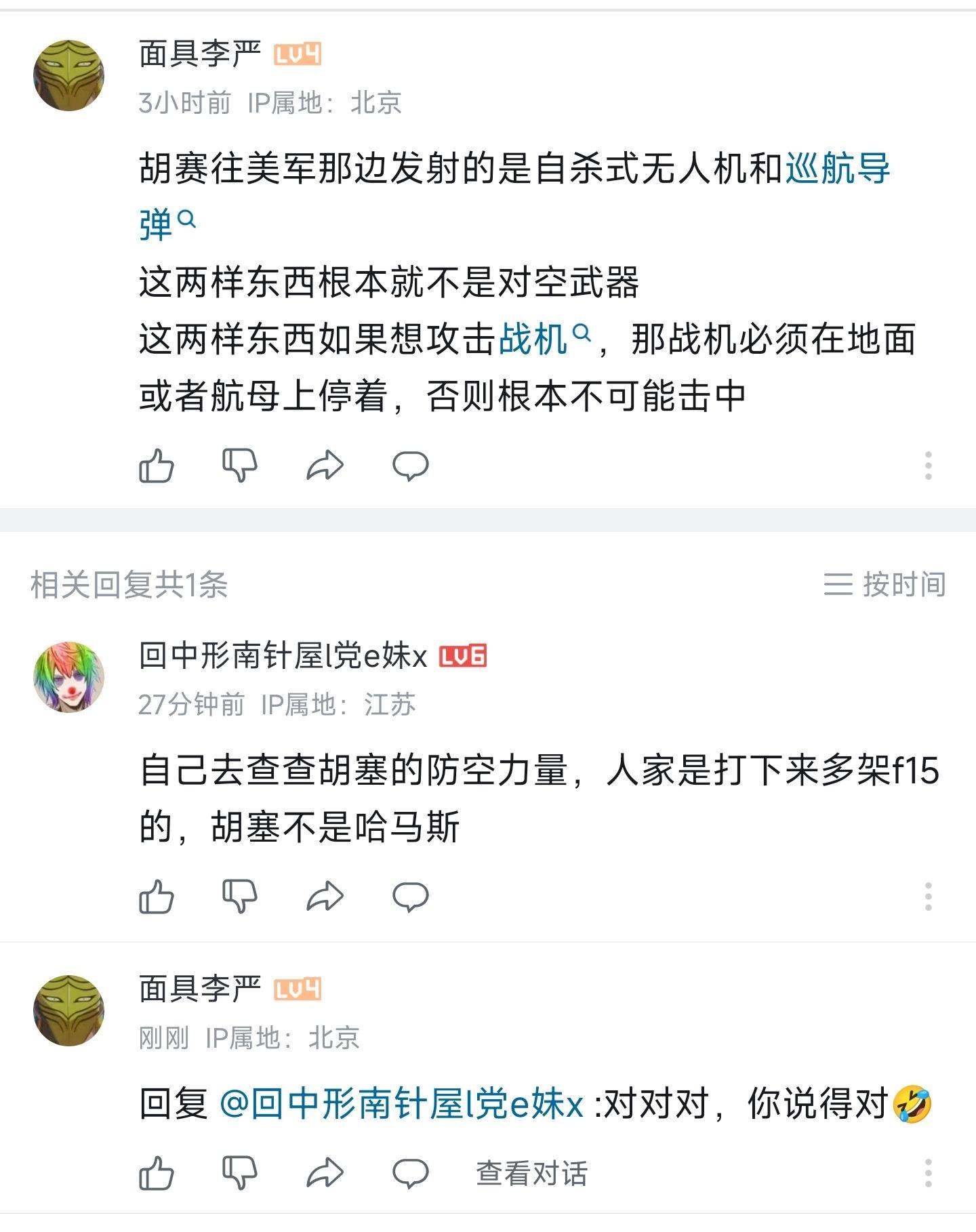This screenshot has height=1232, width=976.
Task: Open more options on the f15 reply
Action: click(928, 897)
